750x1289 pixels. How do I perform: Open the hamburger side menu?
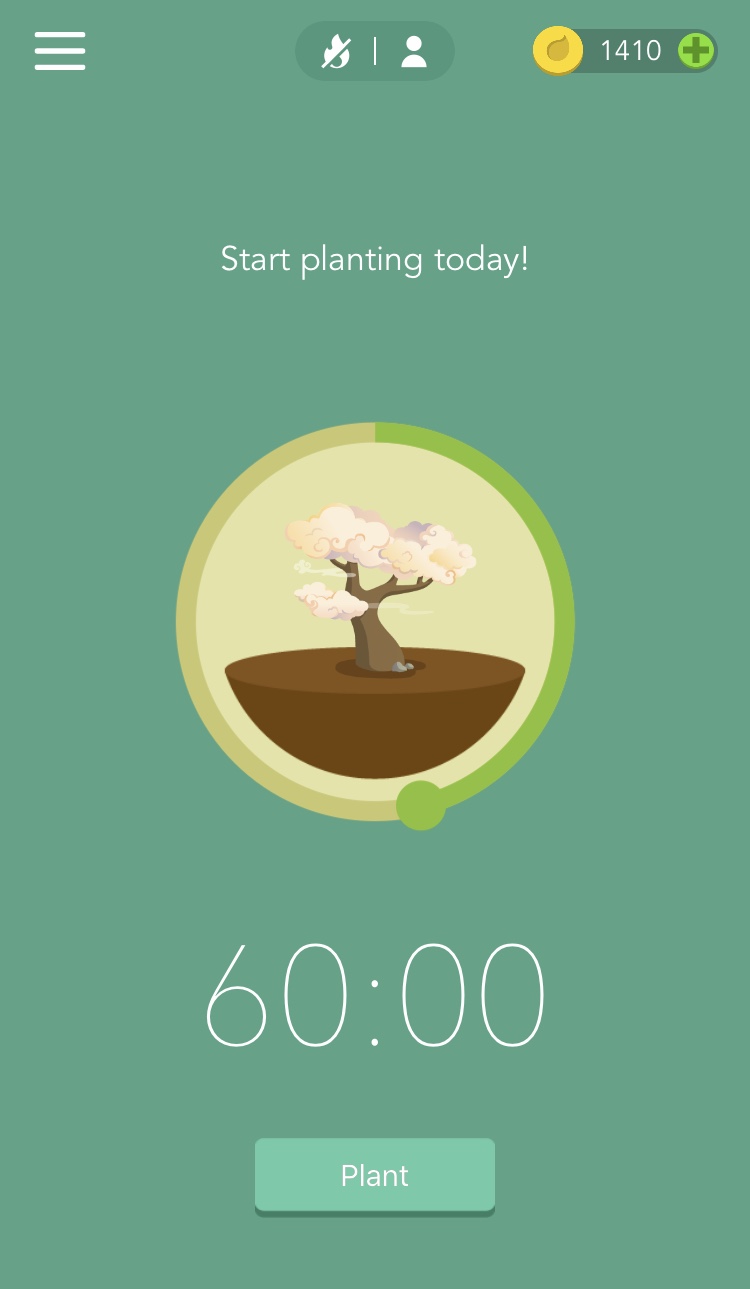pos(60,50)
